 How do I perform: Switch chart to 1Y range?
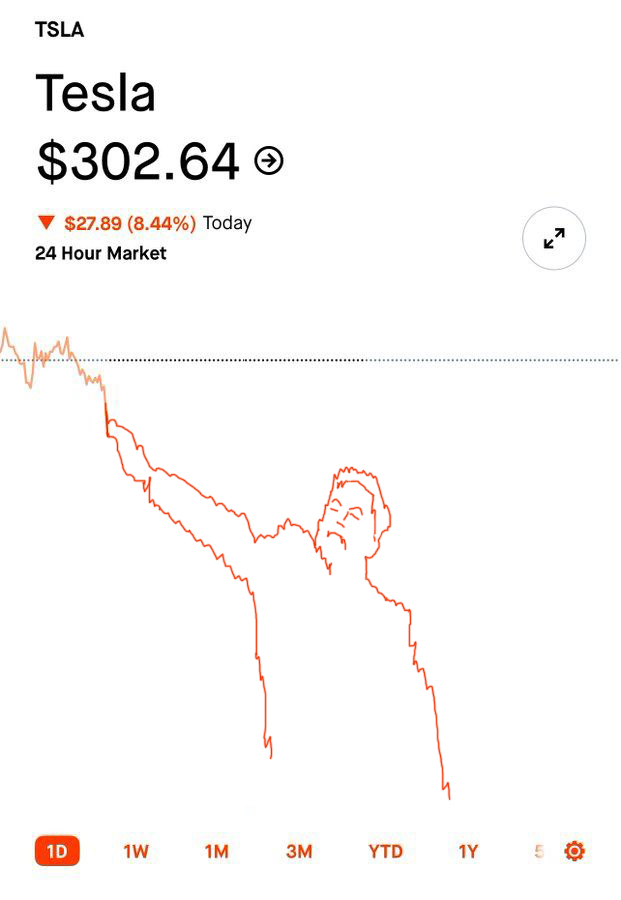468,852
